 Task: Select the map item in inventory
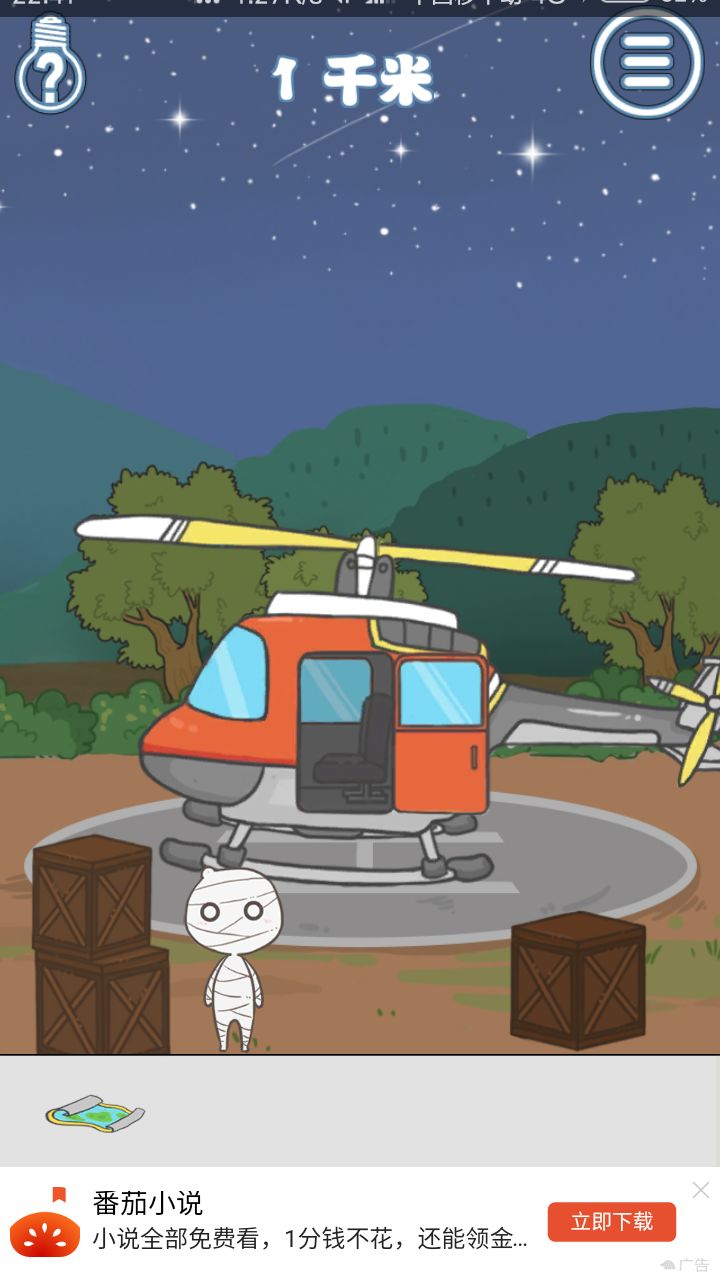pos(95,1113)
